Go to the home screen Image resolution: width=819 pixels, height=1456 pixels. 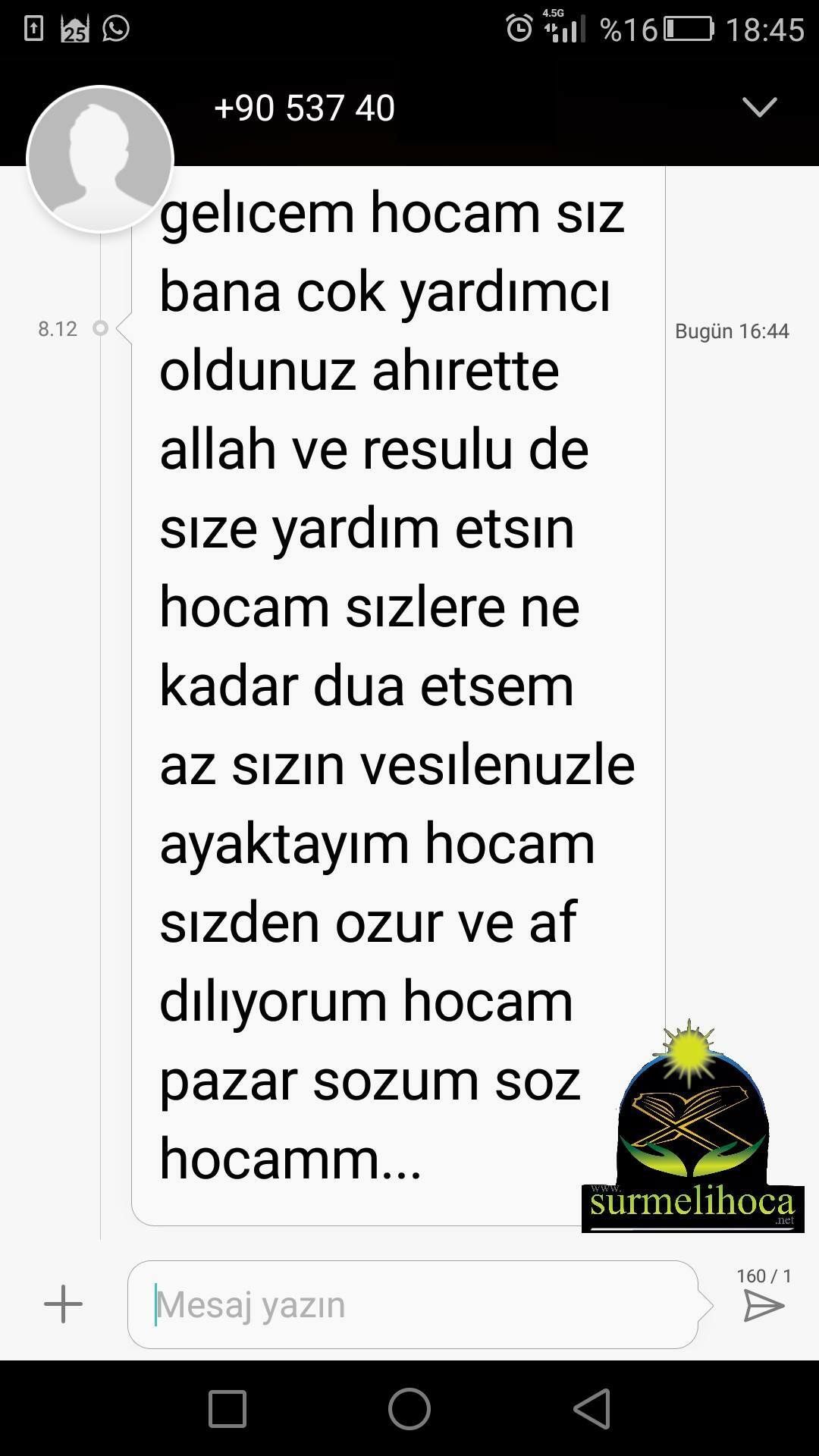(409, 1409)
